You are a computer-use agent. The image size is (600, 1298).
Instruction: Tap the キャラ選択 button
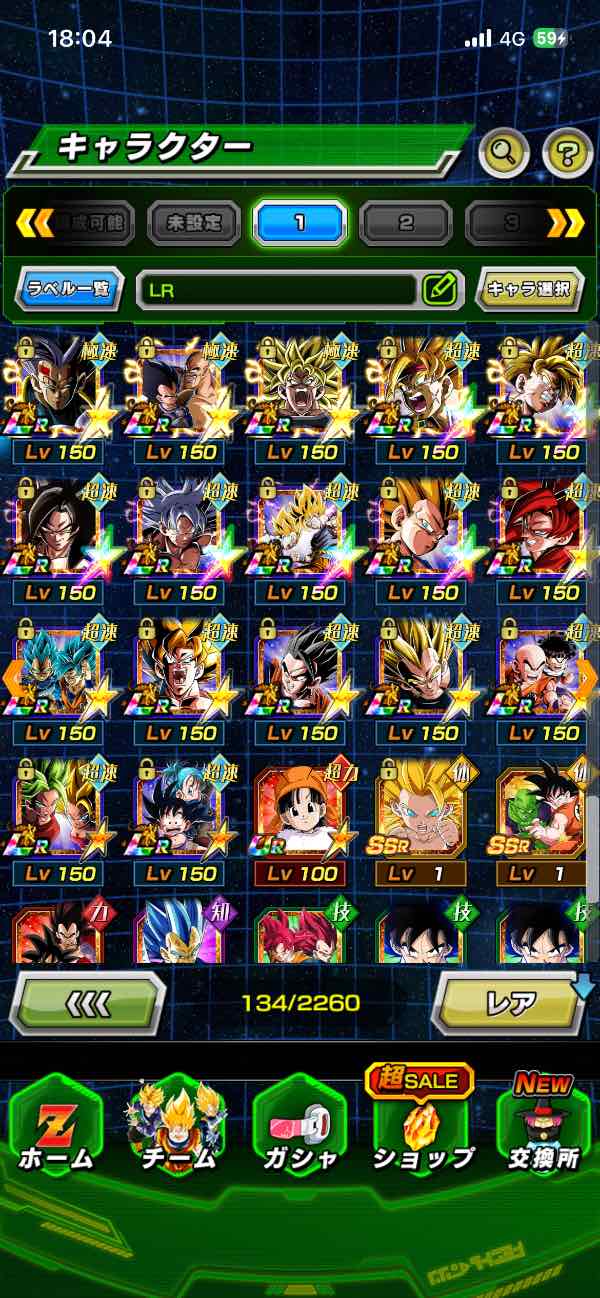pos(529,290)
